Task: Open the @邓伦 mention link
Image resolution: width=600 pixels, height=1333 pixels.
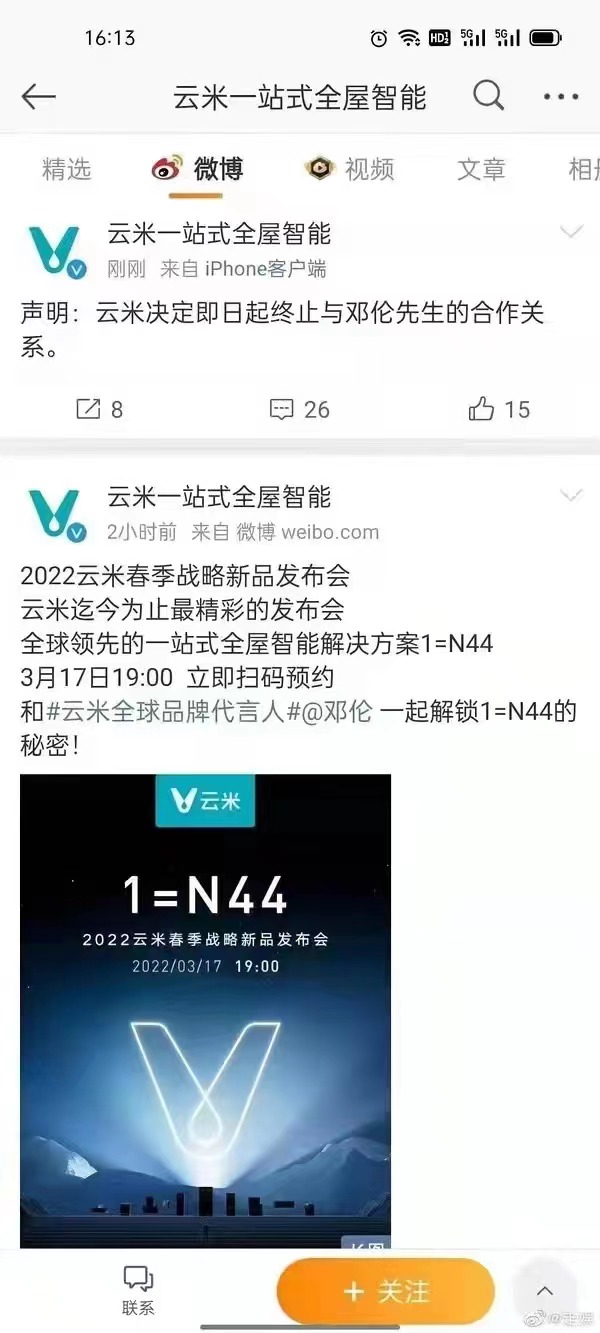Action: 353,711
